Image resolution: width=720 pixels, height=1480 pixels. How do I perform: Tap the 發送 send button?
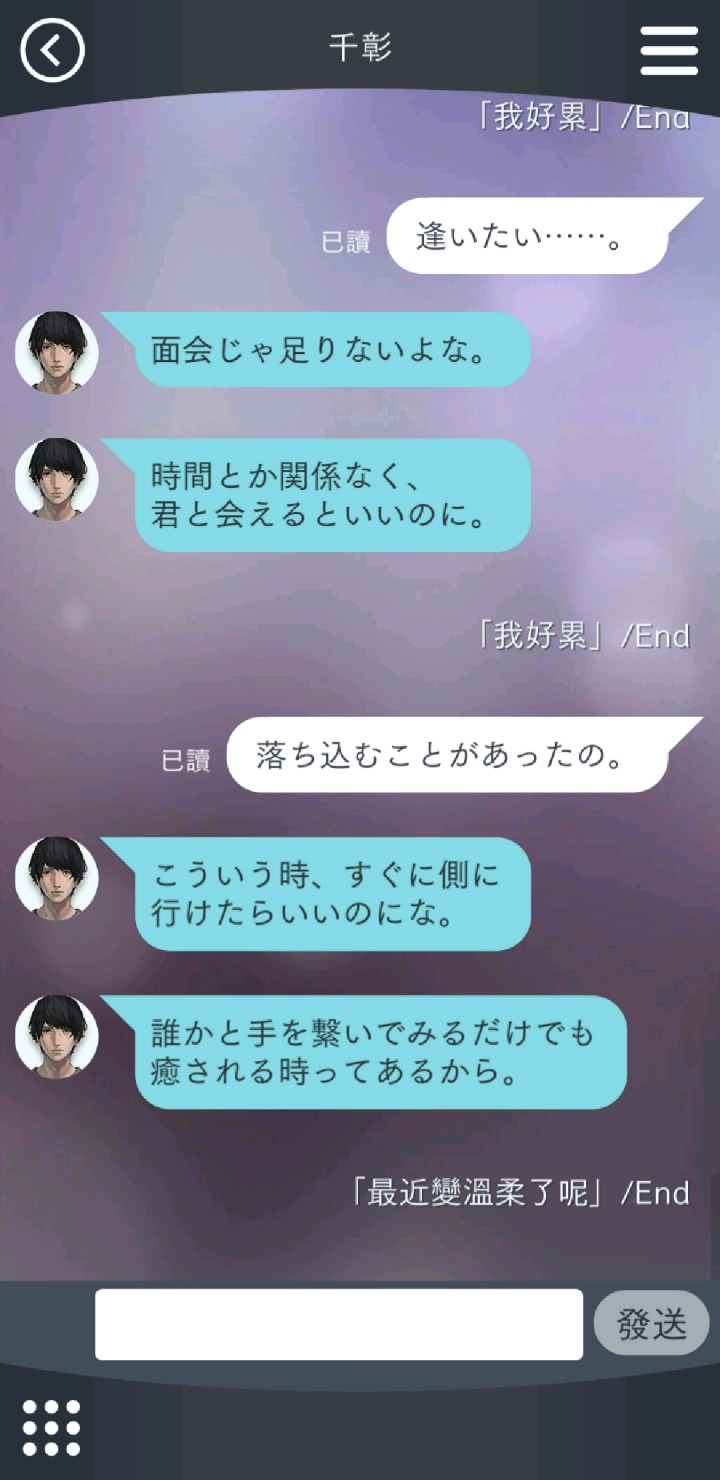coord(651,1324)
